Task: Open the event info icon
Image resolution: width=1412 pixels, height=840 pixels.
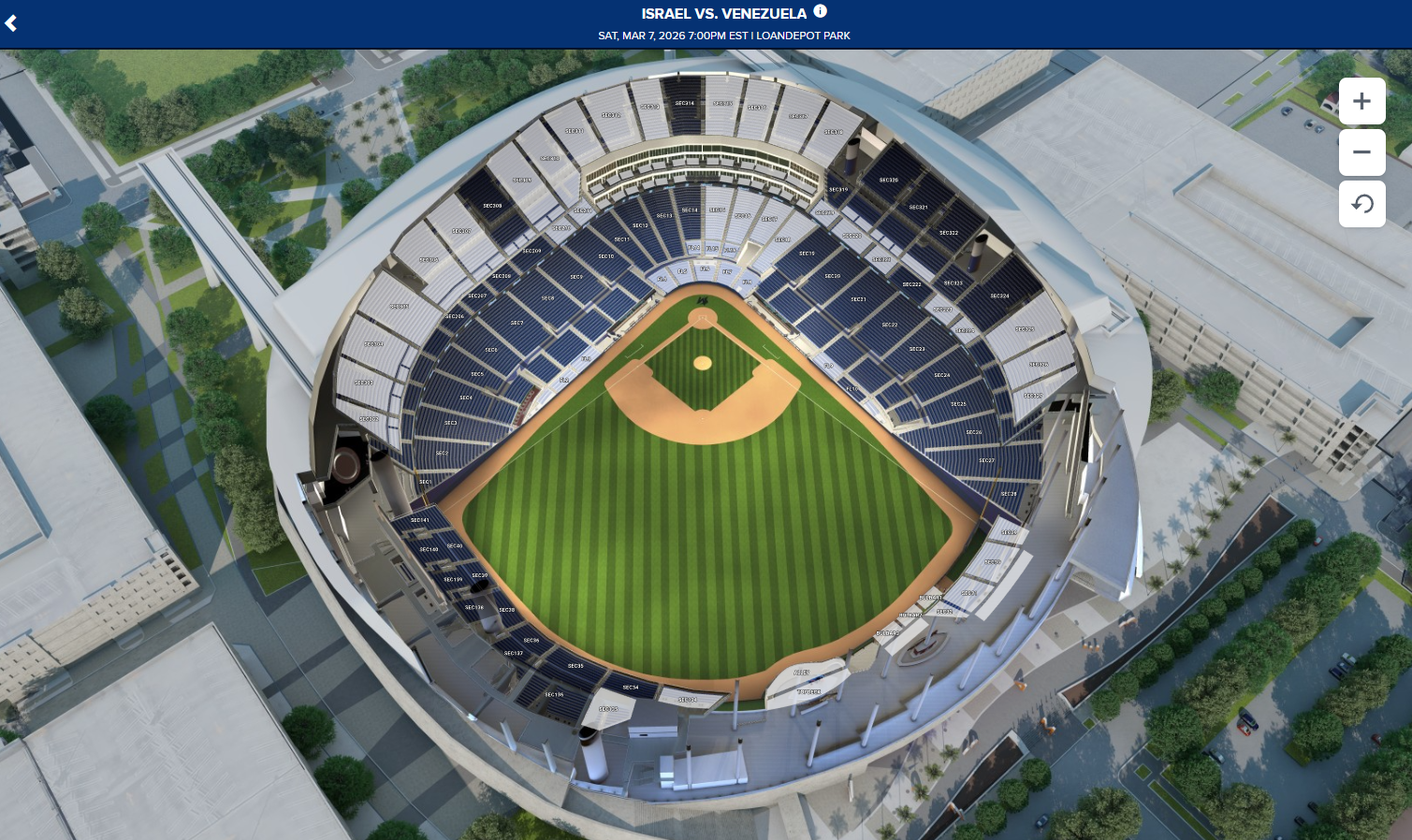Action: [x=820, y=11]
